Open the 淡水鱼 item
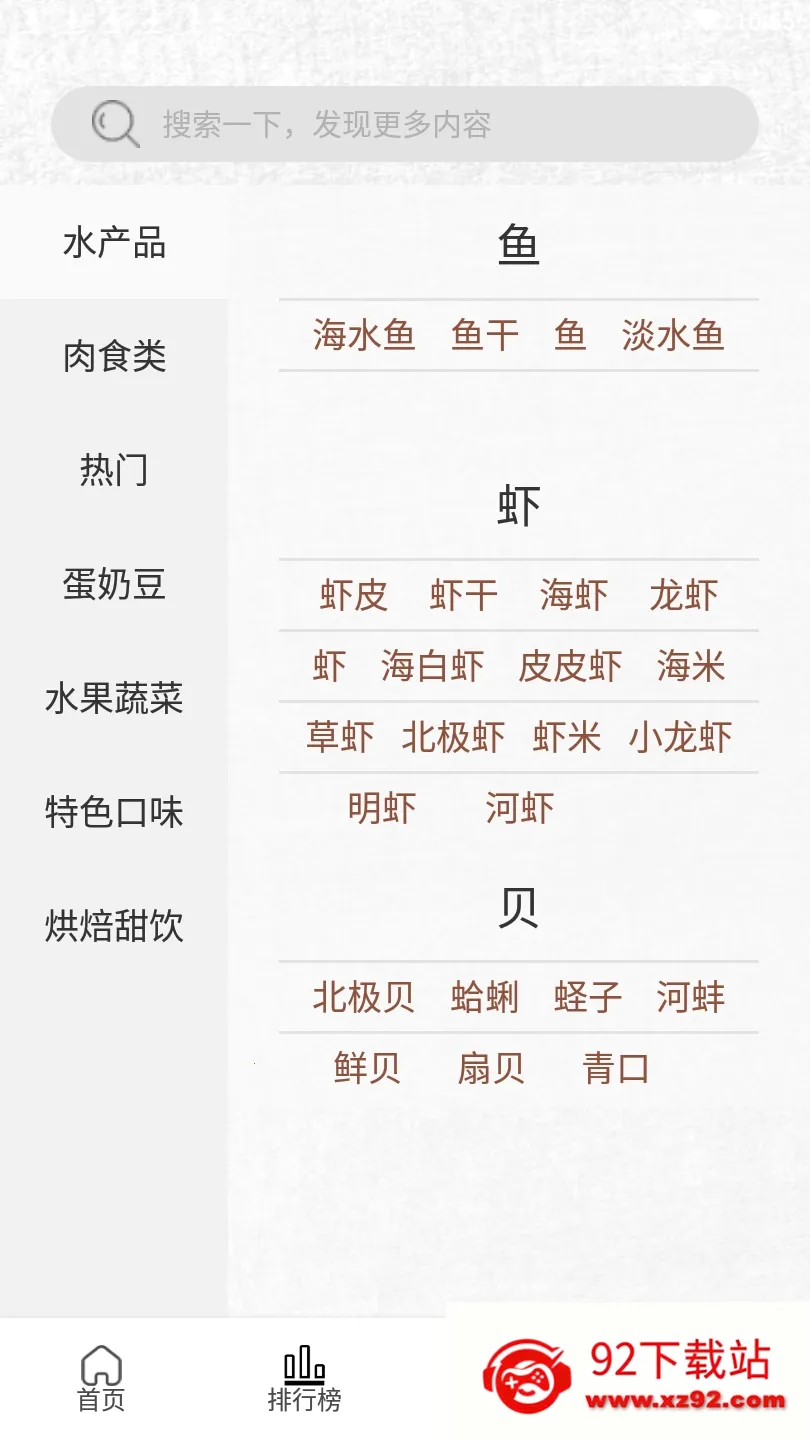Screen dimensions: 810x1440 [673, 335]
